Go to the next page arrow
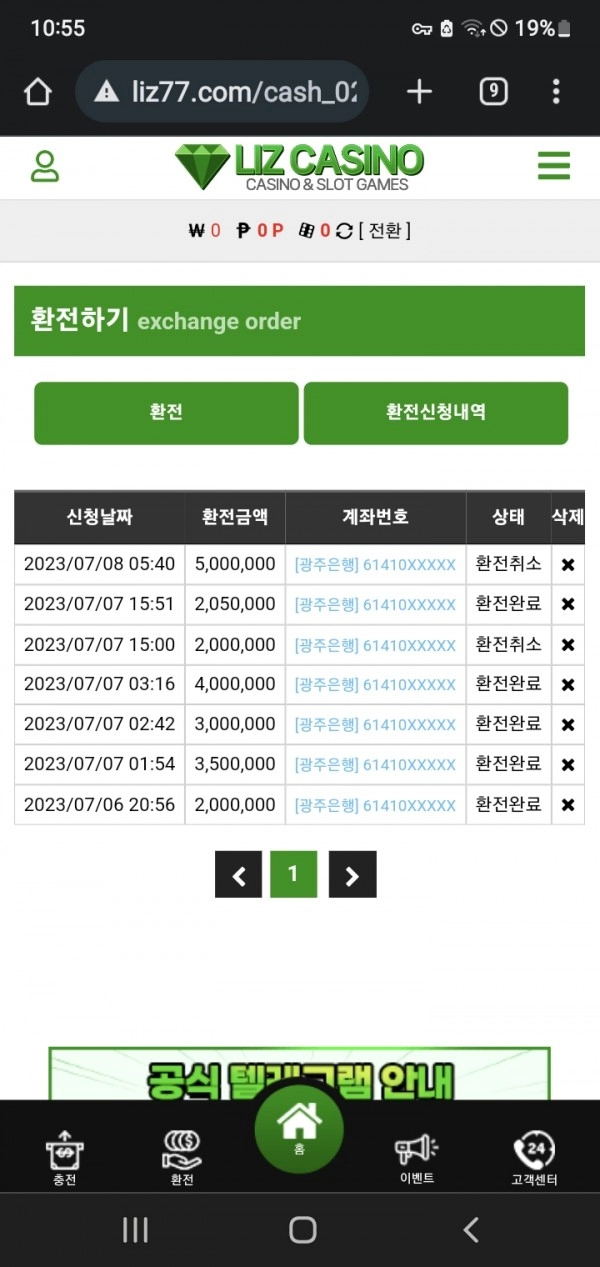The width and height of the screenshot is (600, 1267). (352, 875)
